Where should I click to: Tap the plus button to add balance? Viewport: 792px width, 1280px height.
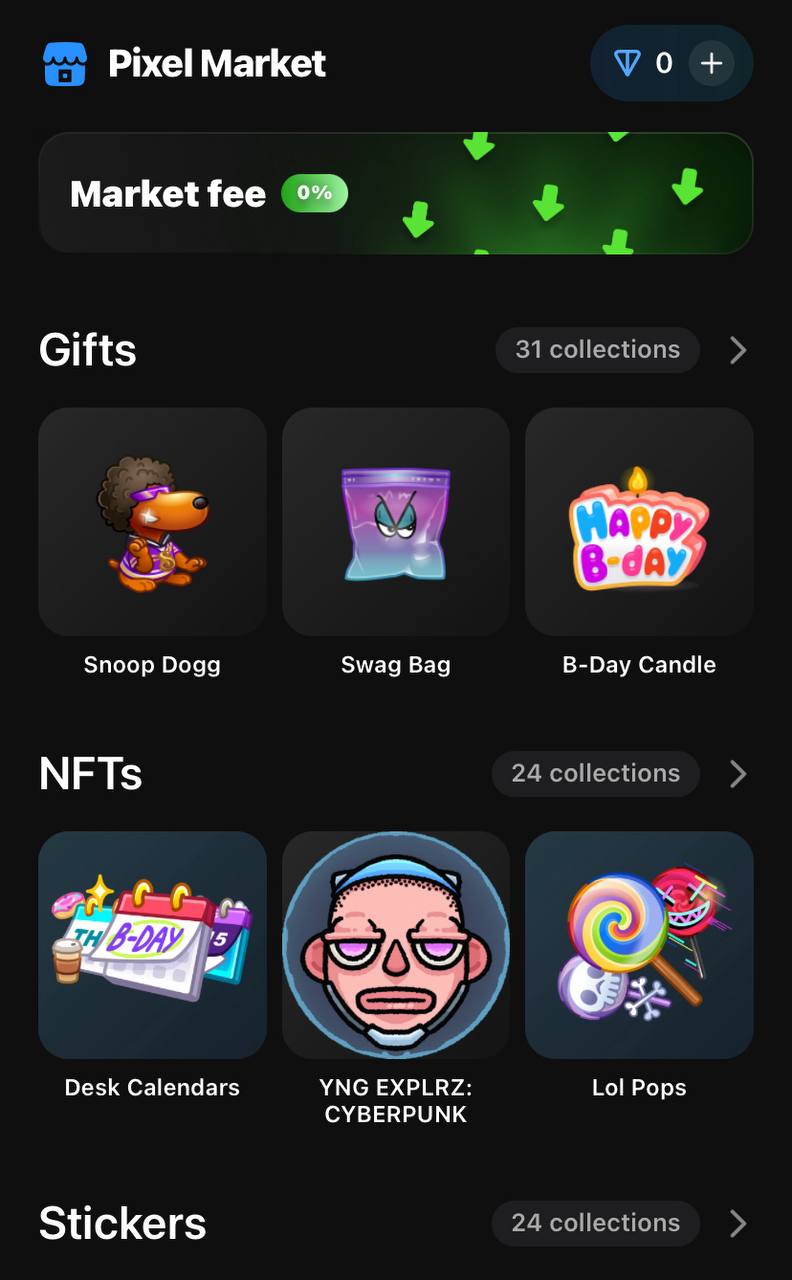(711, 64)
